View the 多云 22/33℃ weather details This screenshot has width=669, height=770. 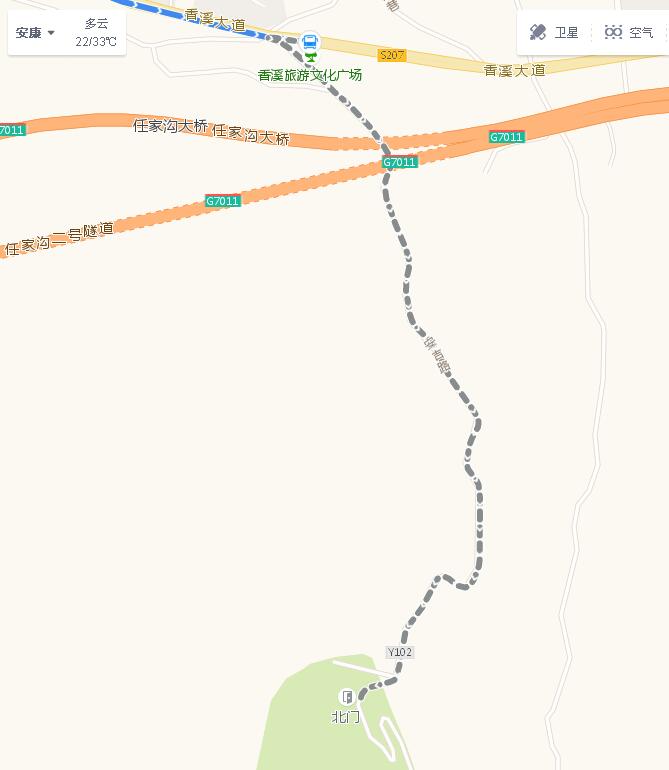pyautogui.click(x=96, y=33)
